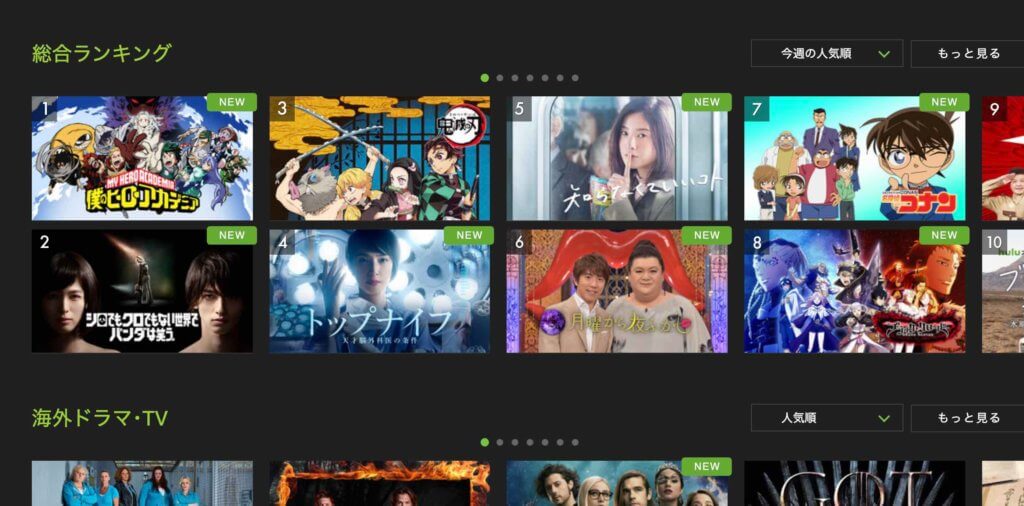Expand the 人気順 dropdown for 海外ドラマ・TV

click(x=826, y=418)
